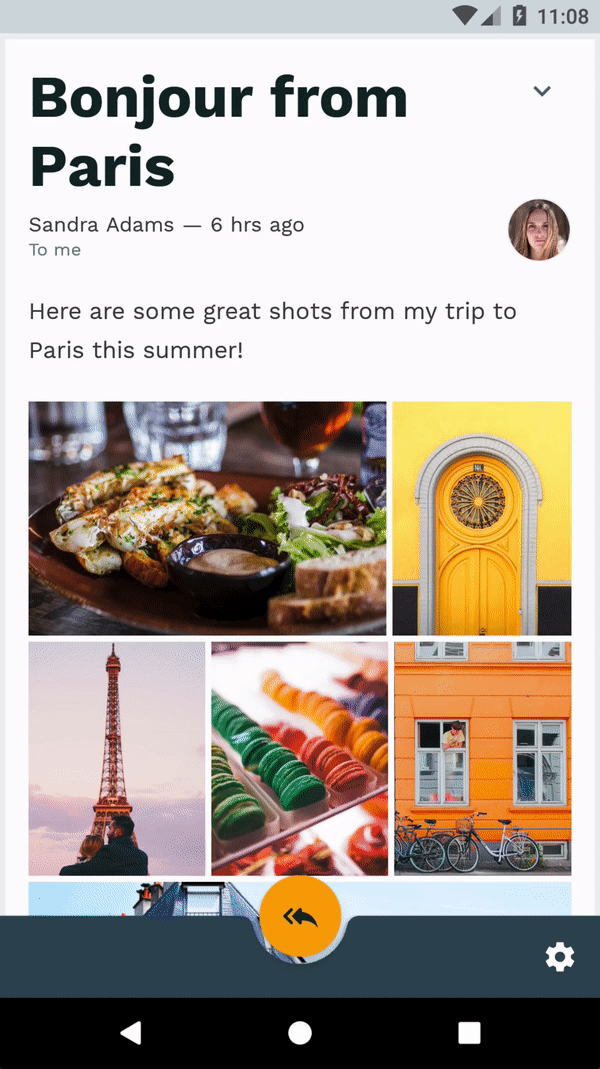Open the orange building with bicycles photo

click(x=482, y=759)
